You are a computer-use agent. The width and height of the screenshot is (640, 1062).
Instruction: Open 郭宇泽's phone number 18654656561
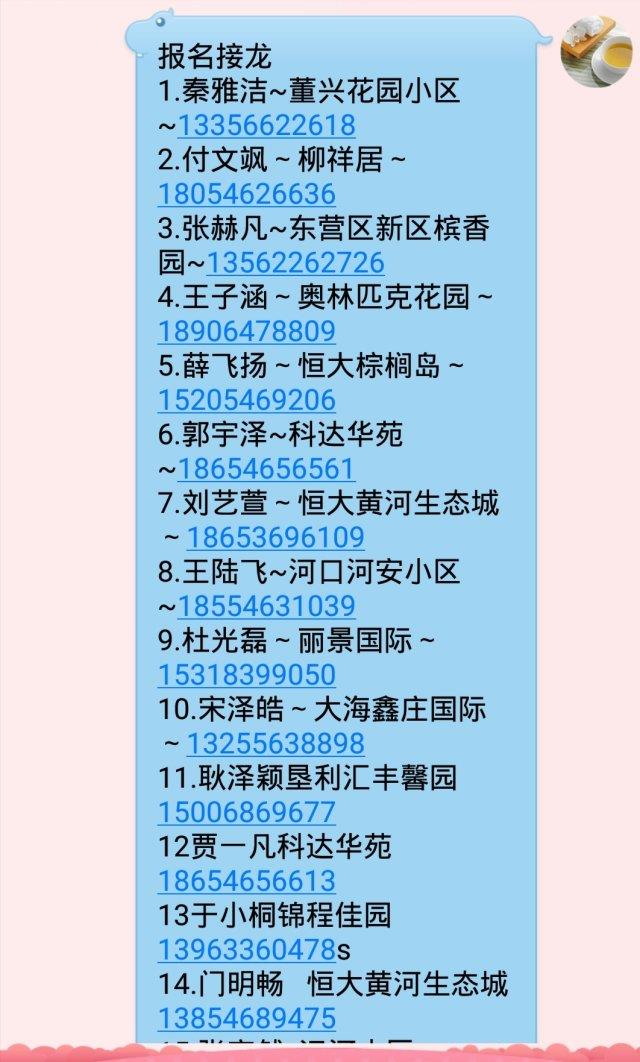[267, 469]
